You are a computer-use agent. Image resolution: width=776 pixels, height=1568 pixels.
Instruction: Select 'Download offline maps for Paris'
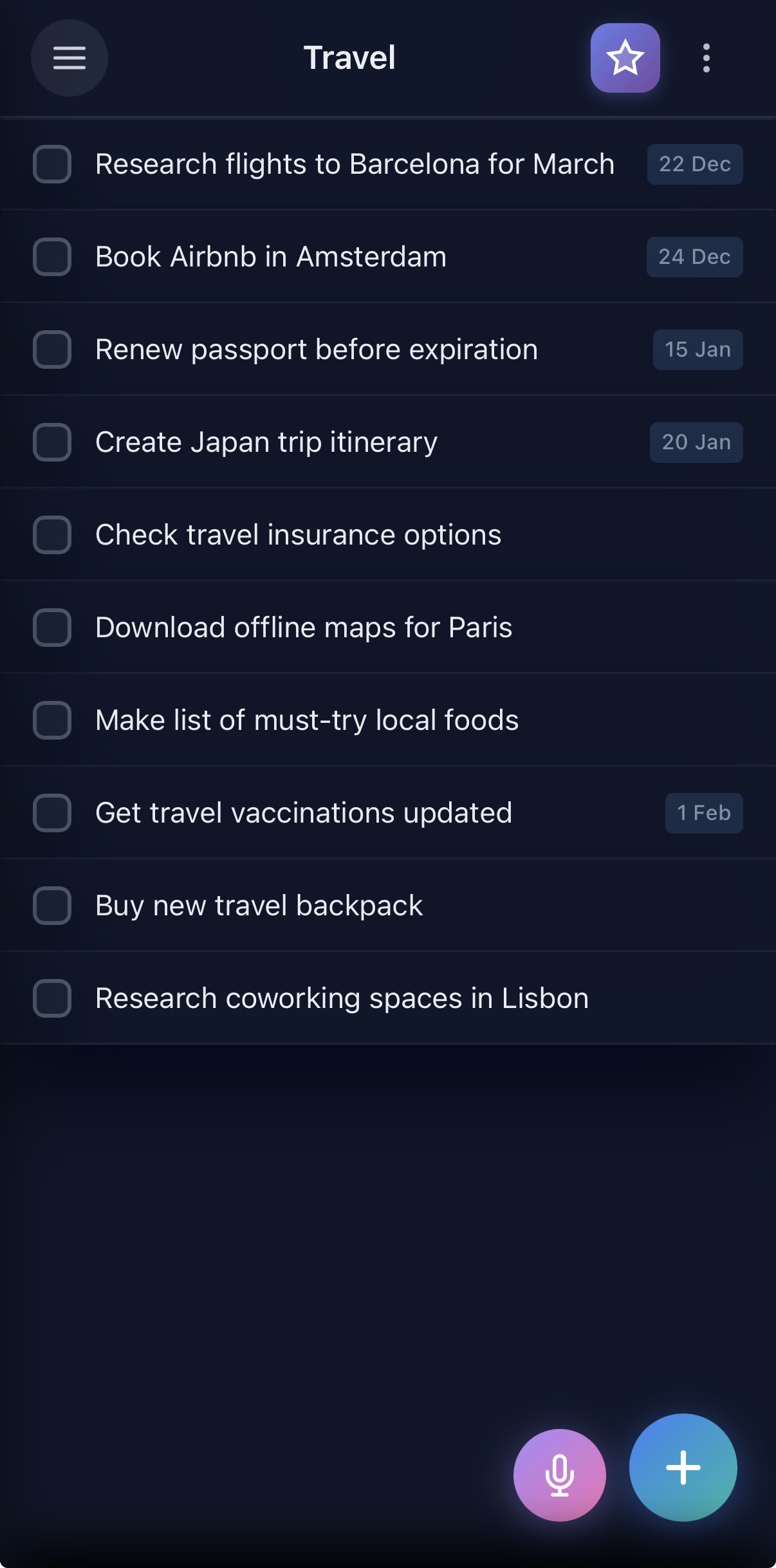tap(303, 628)
